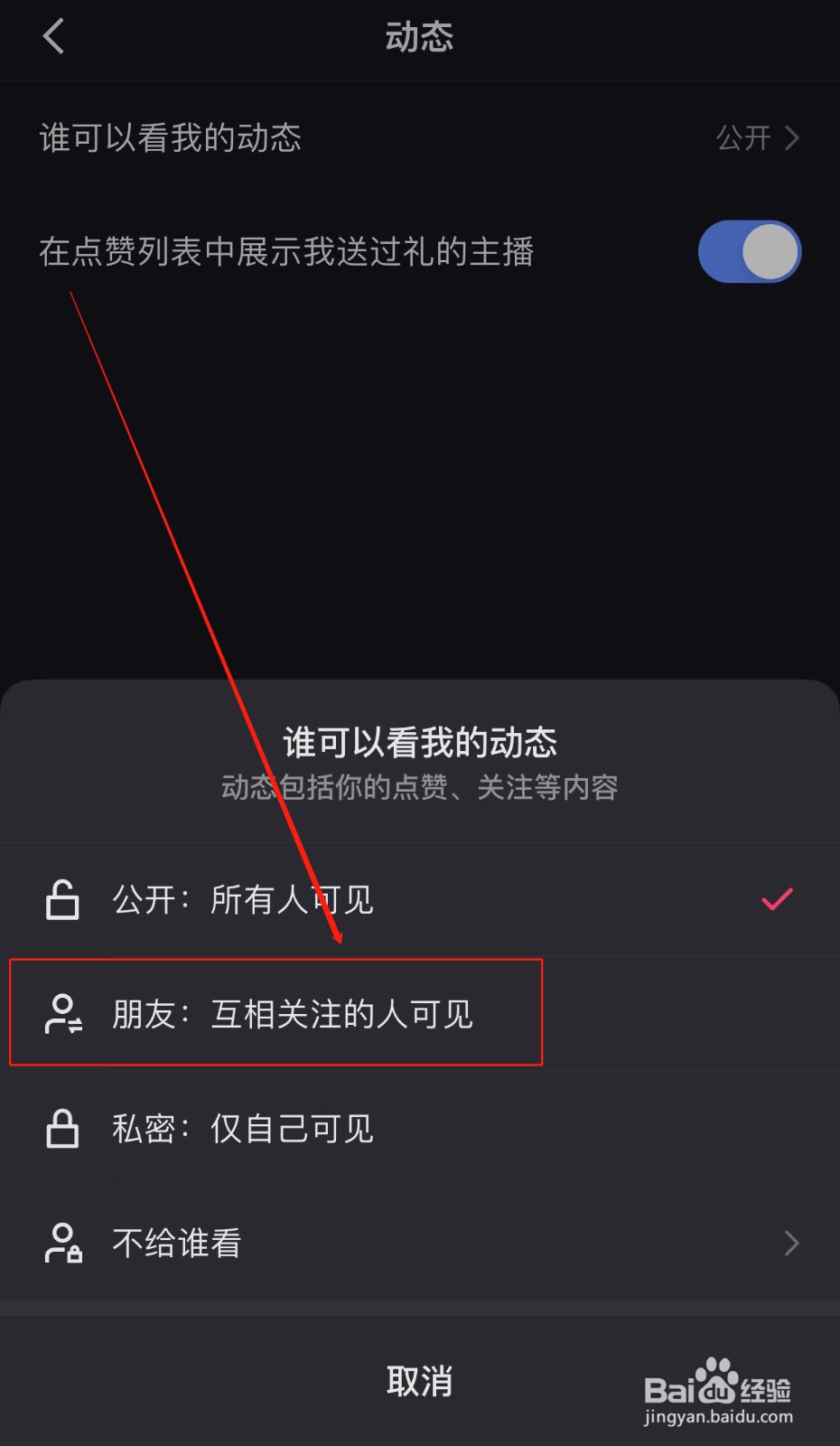Expand the 公开 chevron on 谁可以看我的动态 row
Viewport: 840px width, 1446px height.
click(792, 138)
